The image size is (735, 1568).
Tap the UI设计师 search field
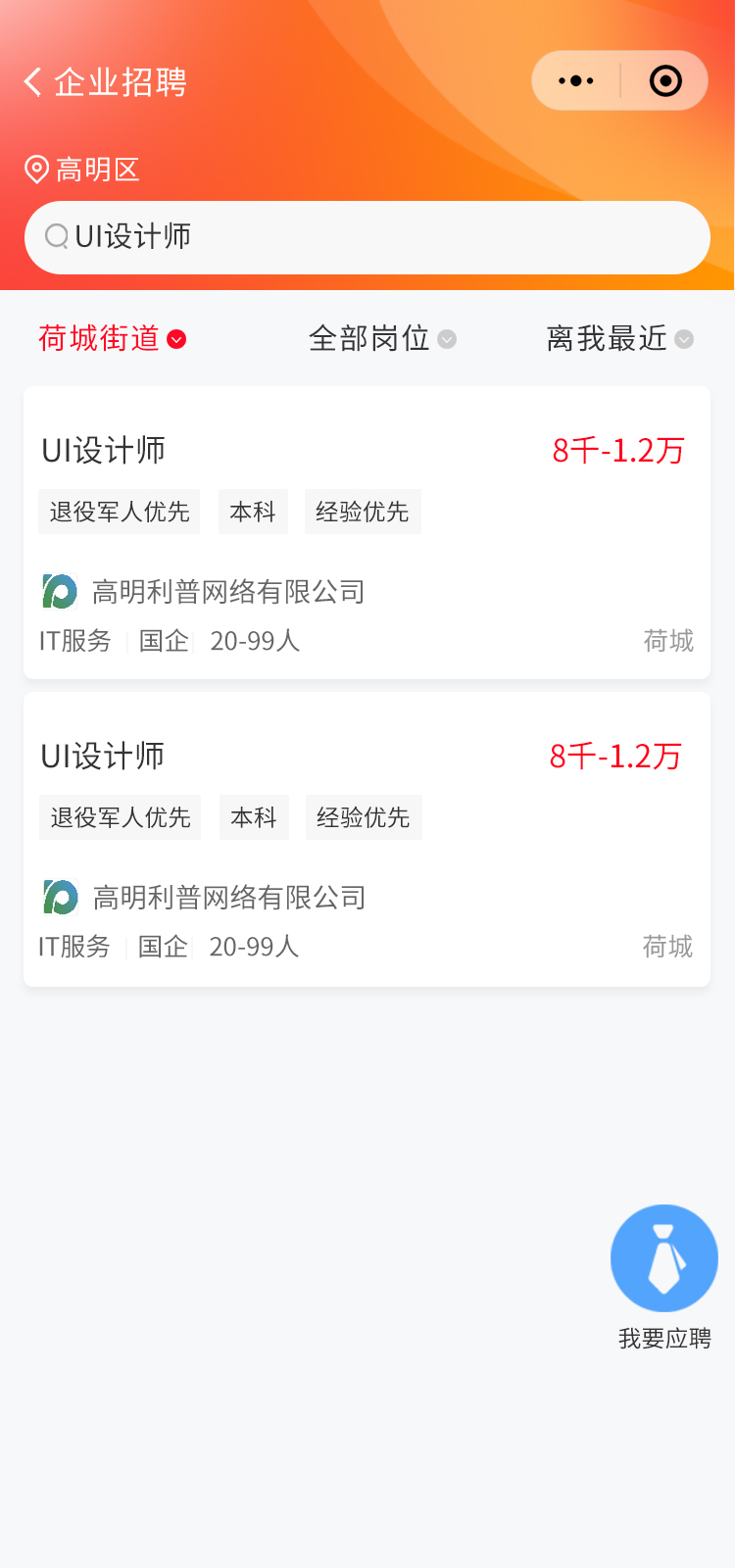367,237
